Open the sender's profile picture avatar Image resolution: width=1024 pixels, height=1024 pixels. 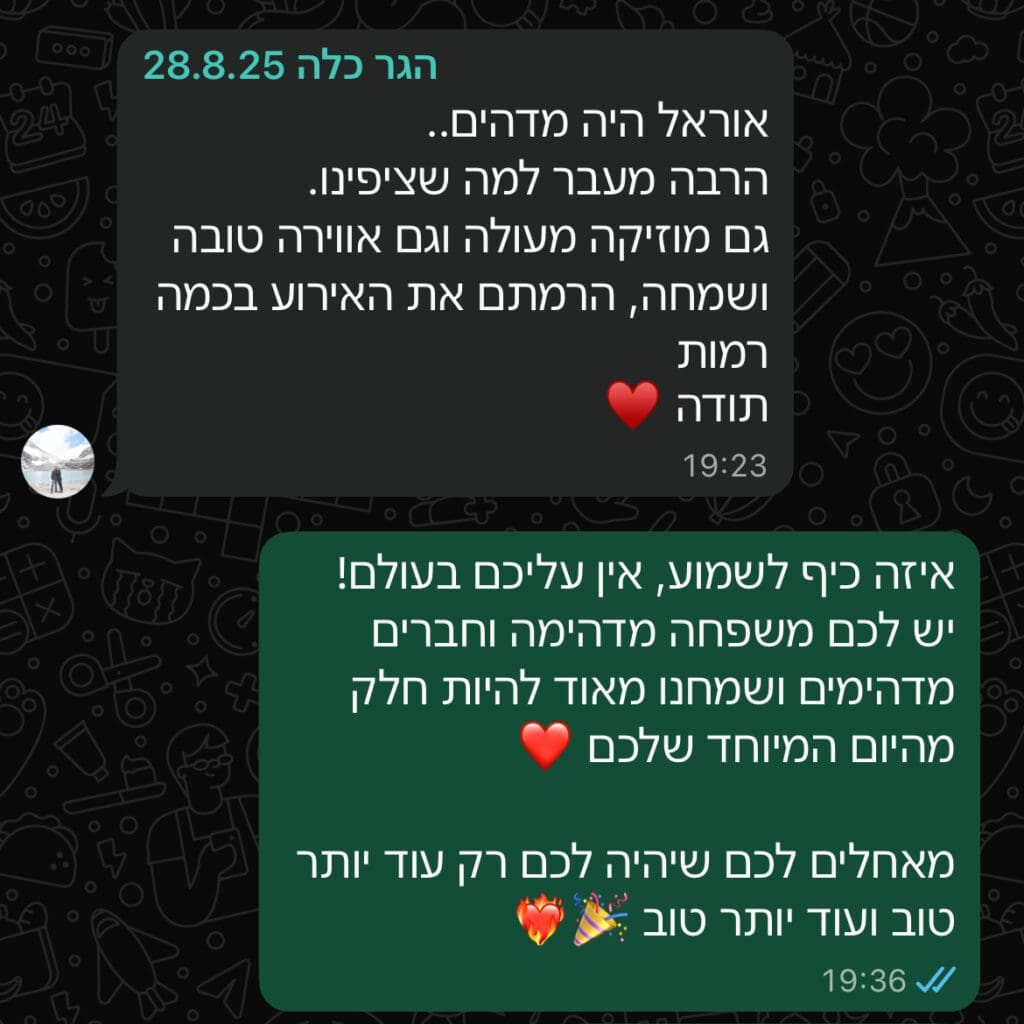58,461
